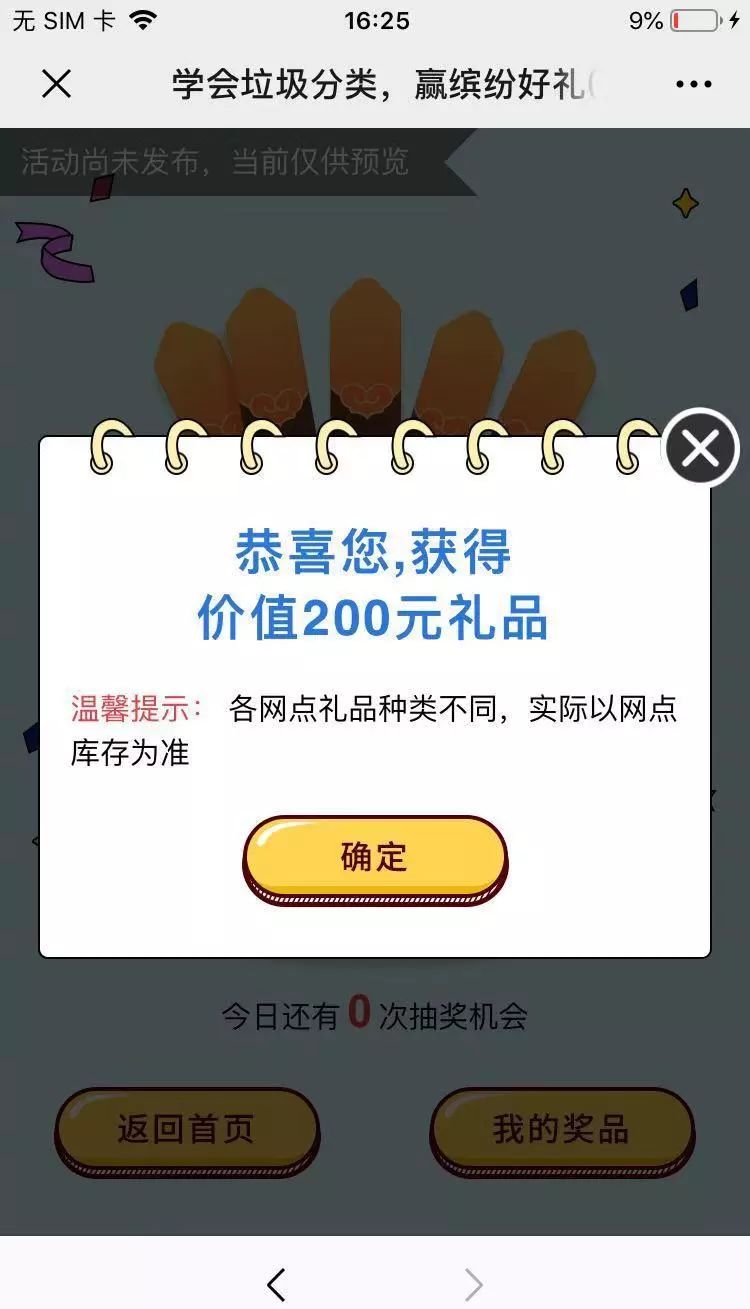Tap the yellow 确定 button
The image size is (750, 1309).
(x=375, y=859)
